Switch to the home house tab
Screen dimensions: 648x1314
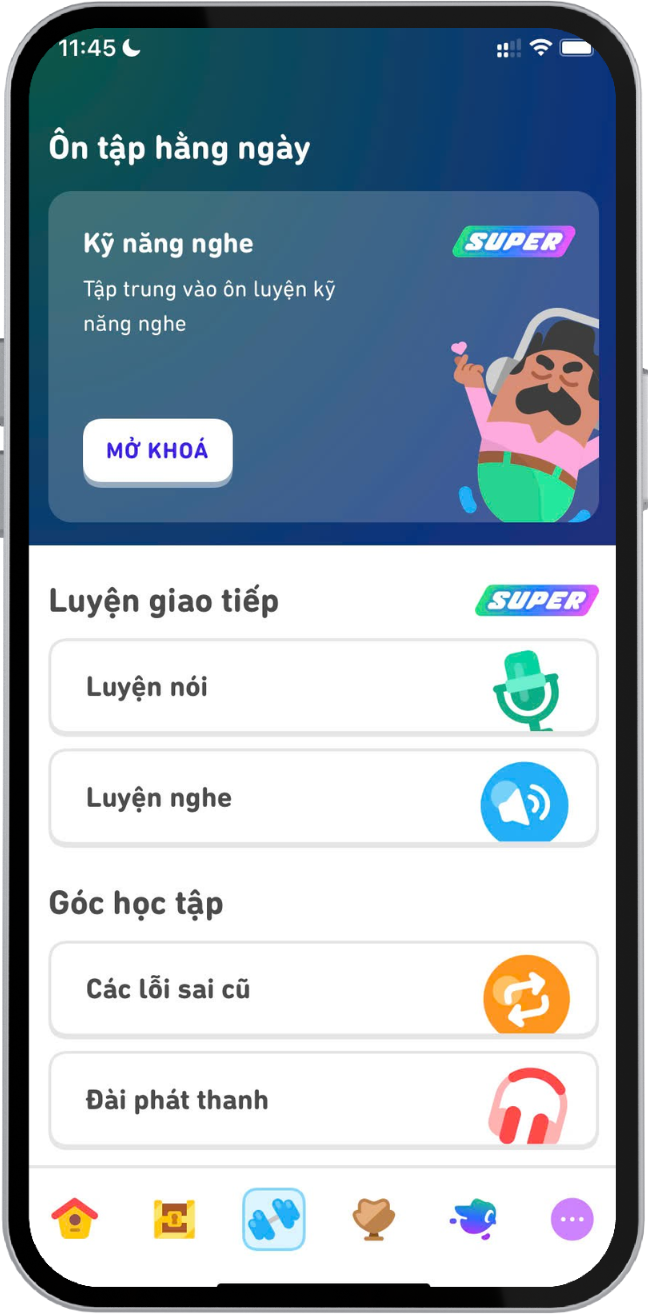[75, 1219]
